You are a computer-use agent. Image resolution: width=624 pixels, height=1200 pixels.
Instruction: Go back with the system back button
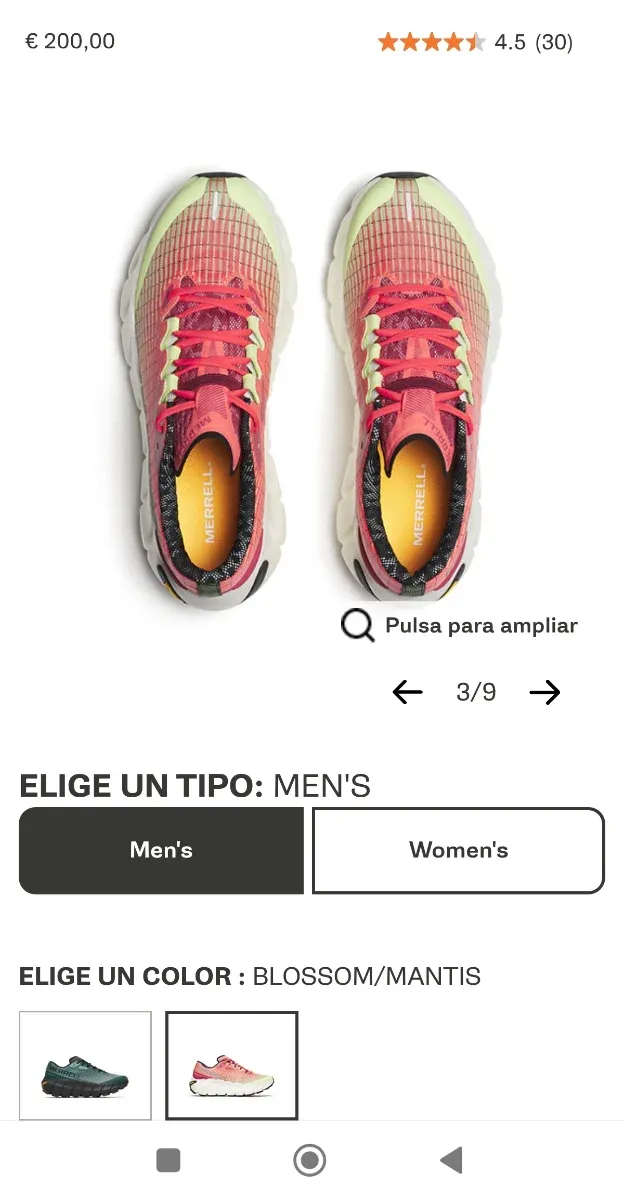(451, 1160)
